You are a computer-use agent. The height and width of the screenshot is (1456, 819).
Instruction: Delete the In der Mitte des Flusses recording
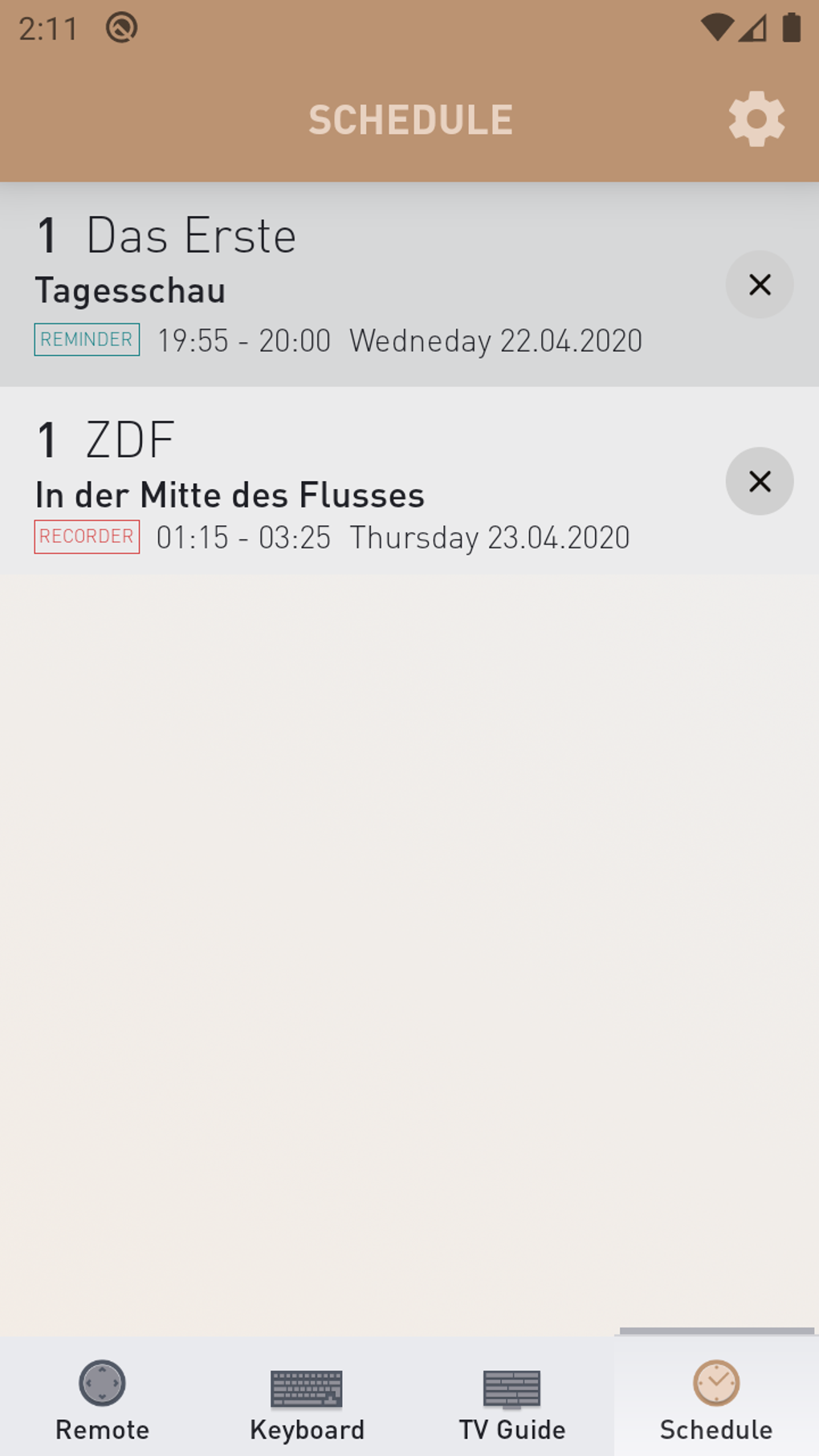(759, 481)
